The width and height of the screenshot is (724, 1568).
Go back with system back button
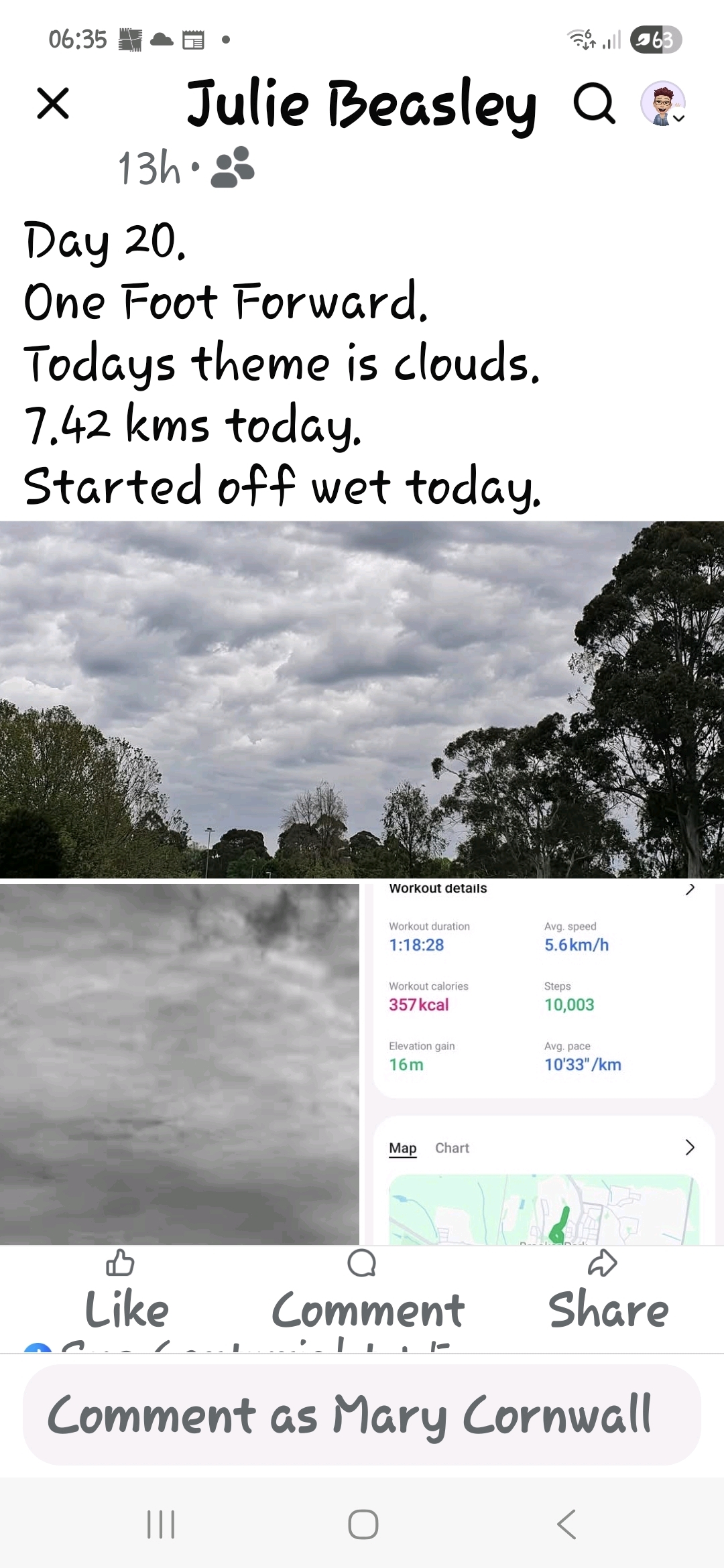tap(566, 1524)
